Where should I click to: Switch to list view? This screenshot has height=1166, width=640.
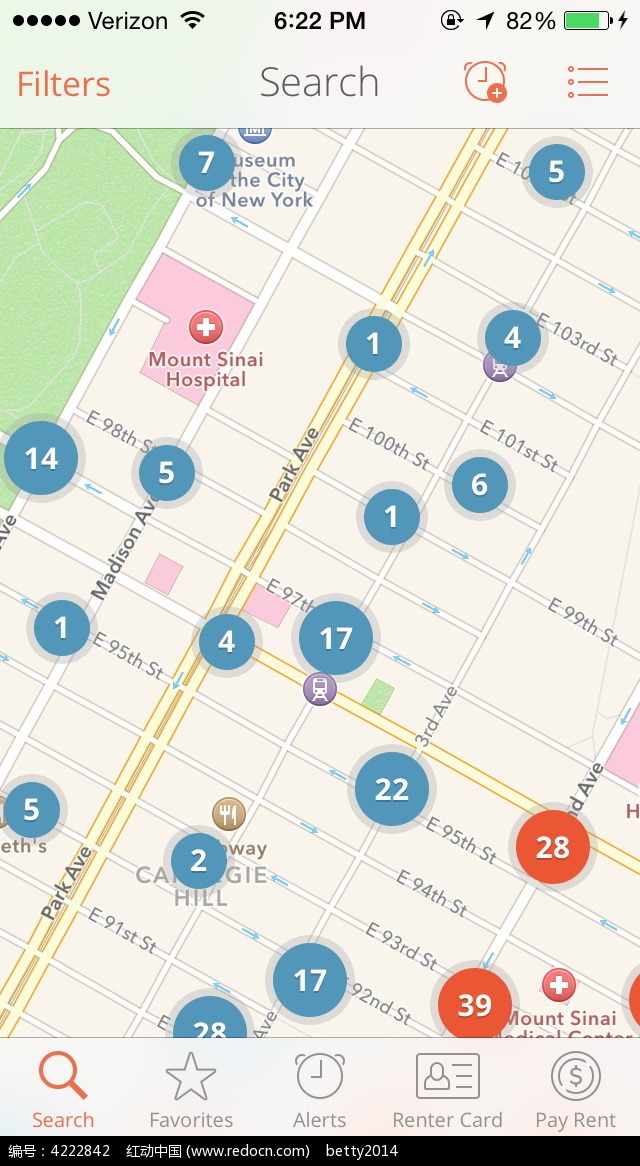coord(587,82)
